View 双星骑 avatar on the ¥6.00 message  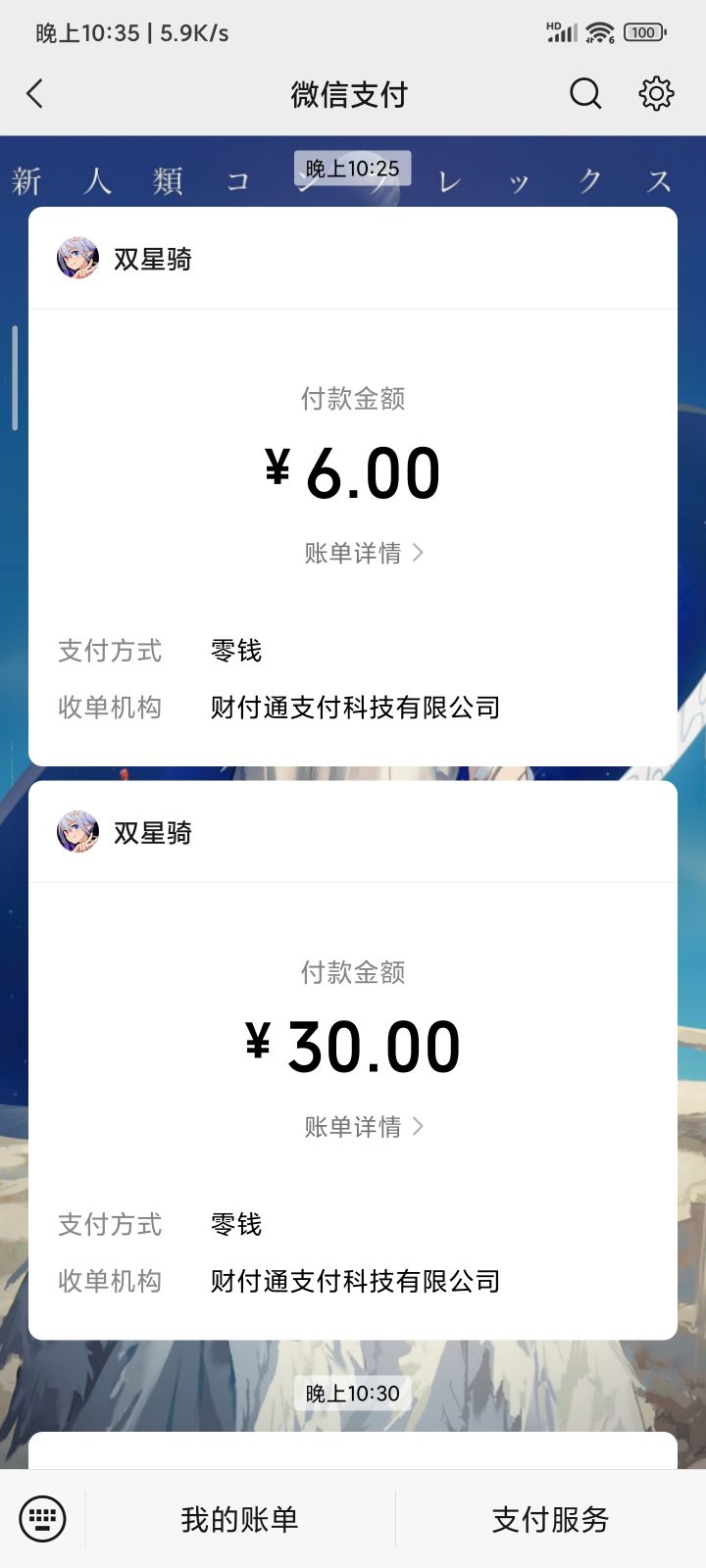coord(77,258)
